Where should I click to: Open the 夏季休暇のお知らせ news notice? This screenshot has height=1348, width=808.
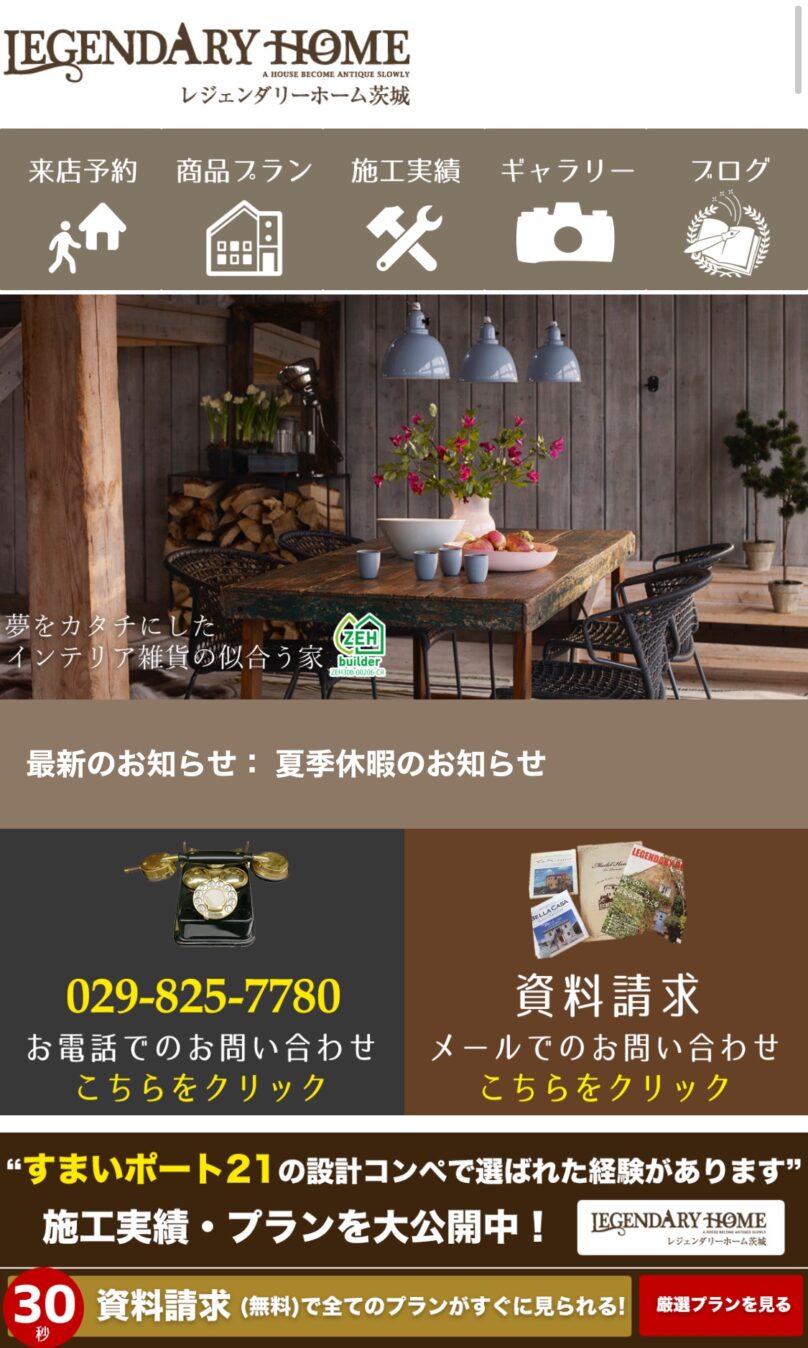(410, 764)
